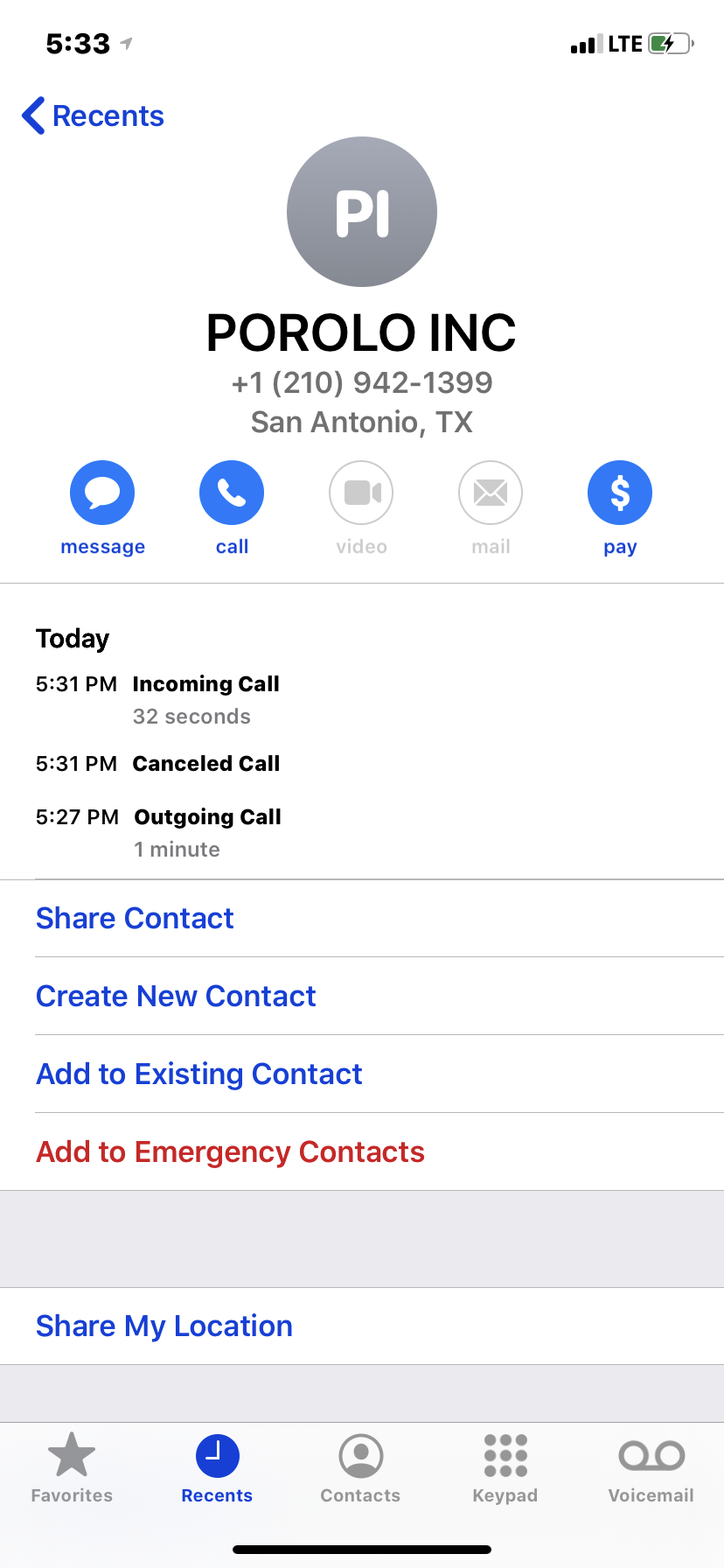The height and width of the screenshot is (1568, 724).
Task: Tap the pay dollar button
Action: pos(620,493)
